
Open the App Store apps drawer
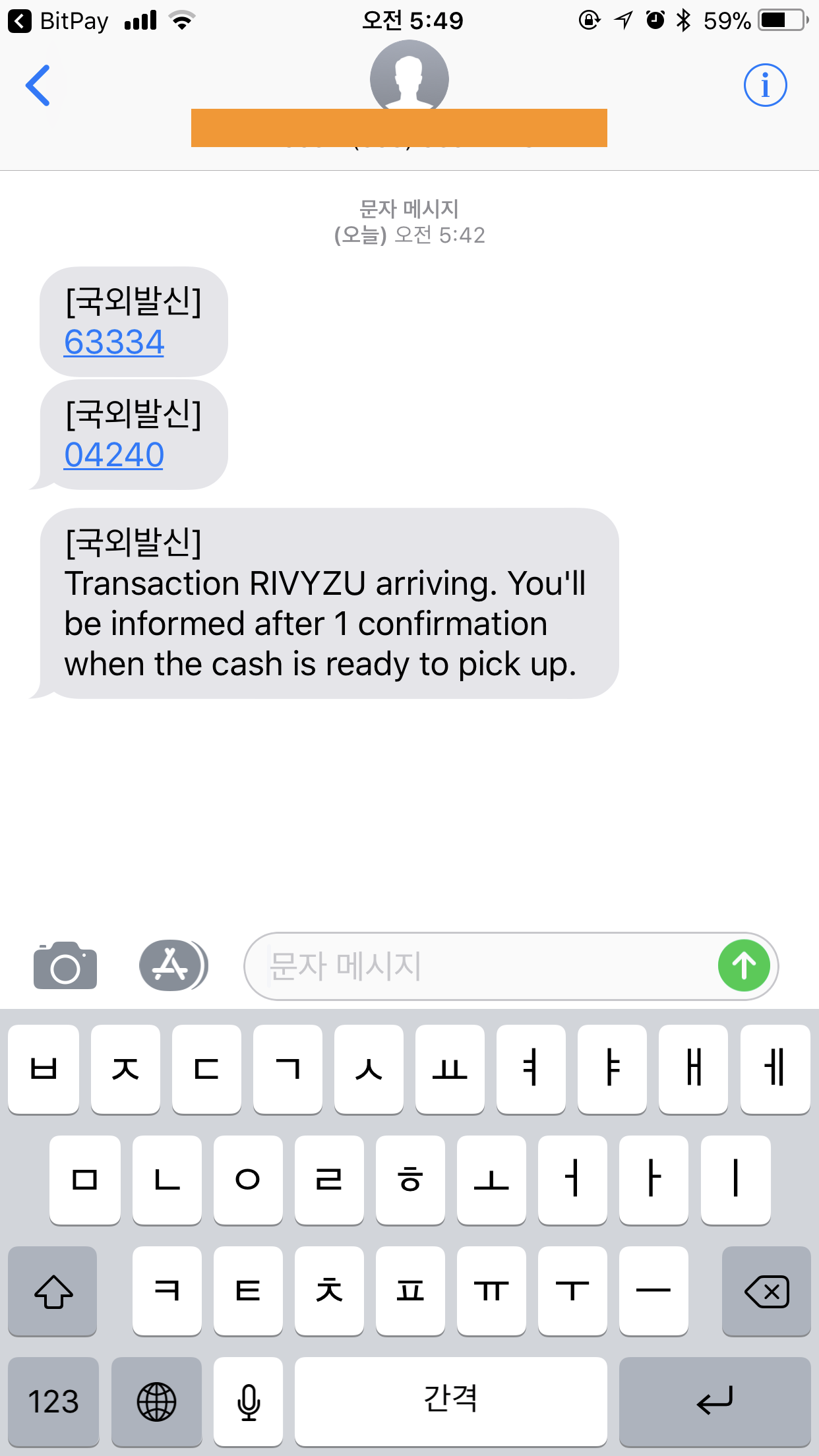click(x=173, y=965)
